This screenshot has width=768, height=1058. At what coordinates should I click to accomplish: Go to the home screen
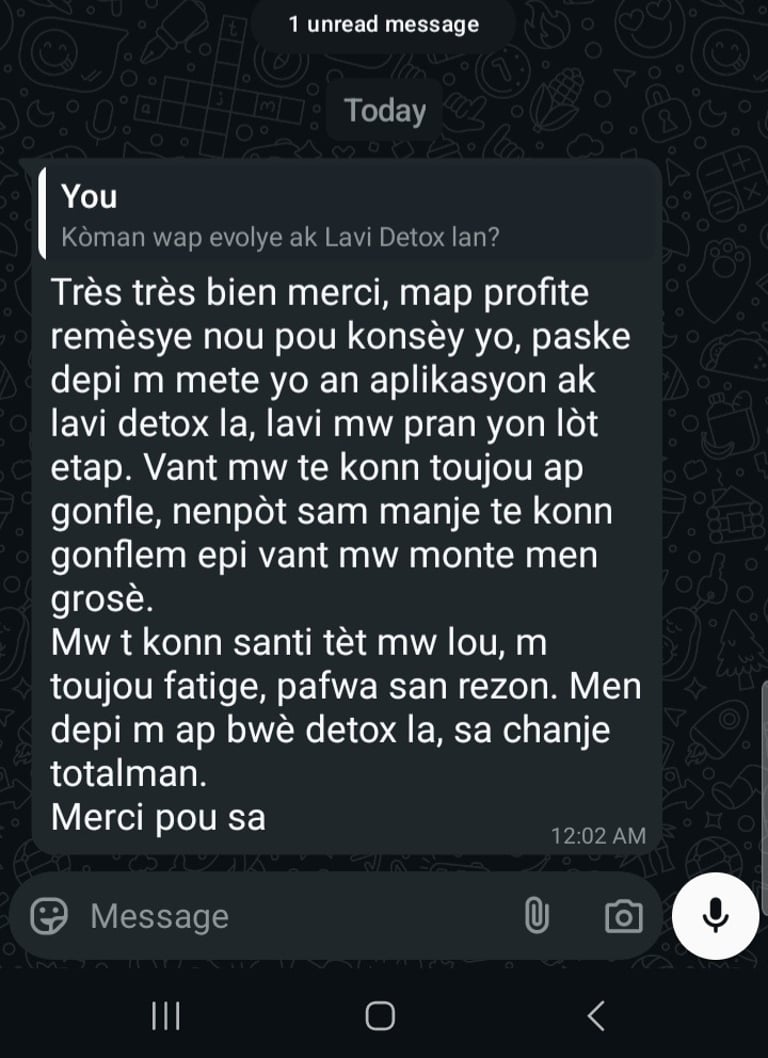point(380,1017)
